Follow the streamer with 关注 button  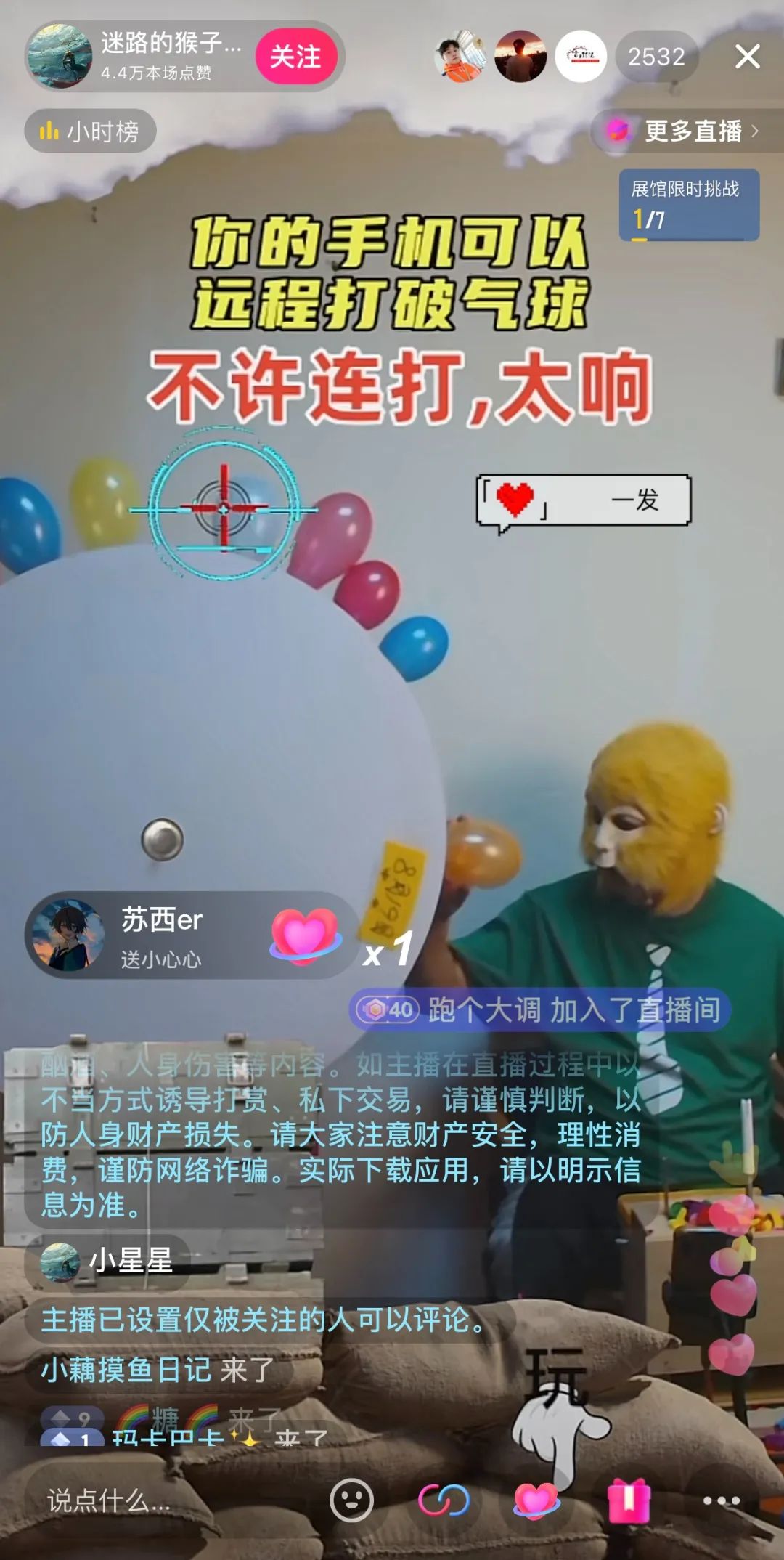tap(295, 57)
